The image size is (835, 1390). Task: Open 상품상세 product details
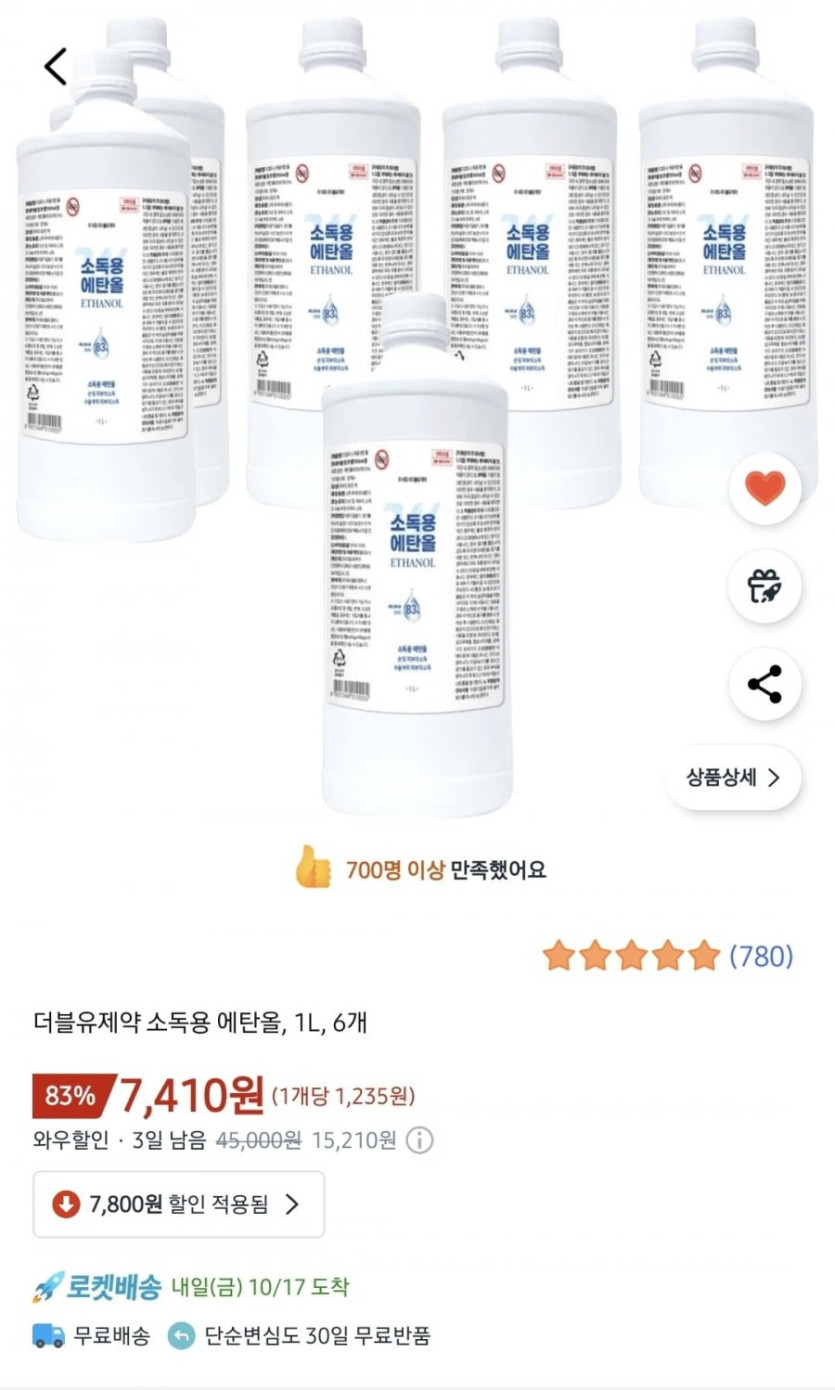pyautogui.click(x=733, y=778)
